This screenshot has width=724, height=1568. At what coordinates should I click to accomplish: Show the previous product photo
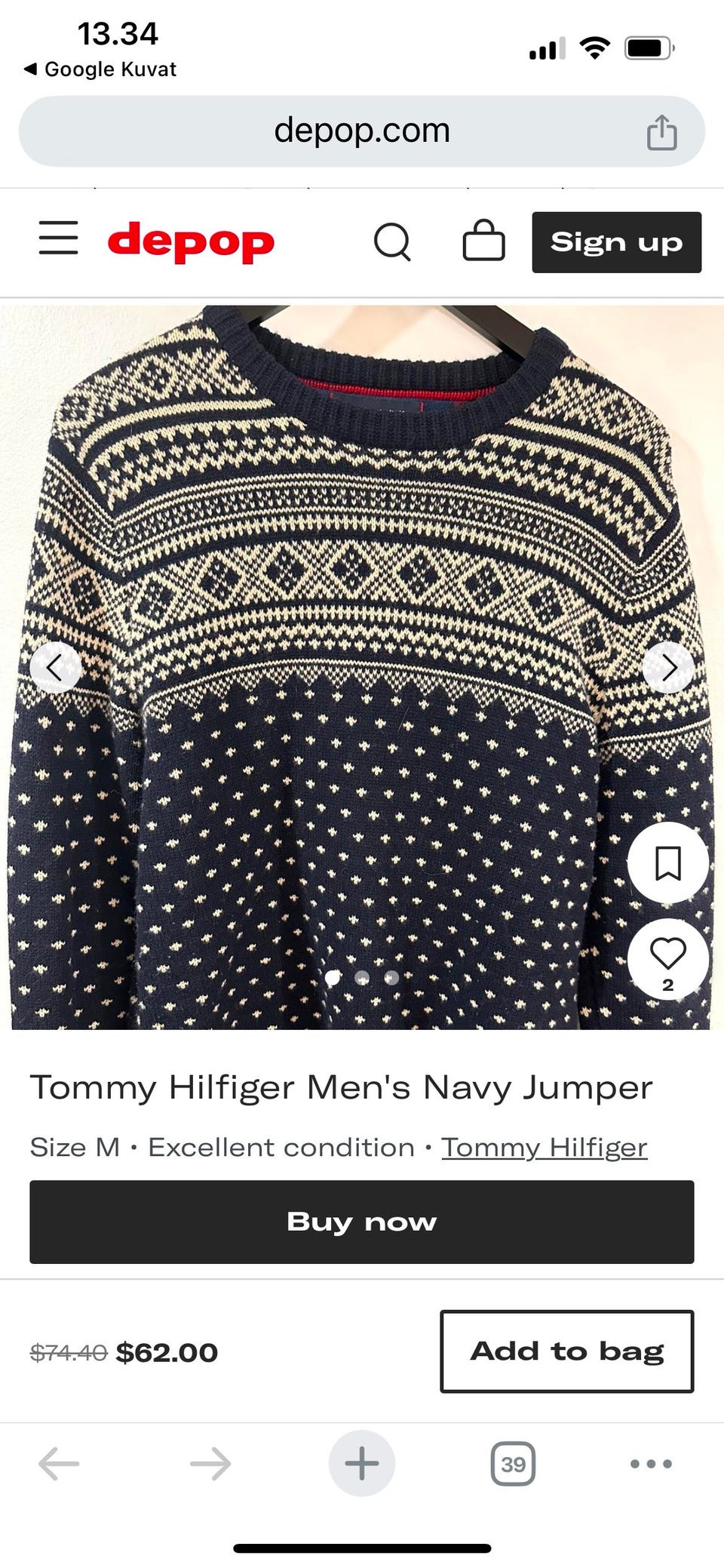tap(55, 667)
